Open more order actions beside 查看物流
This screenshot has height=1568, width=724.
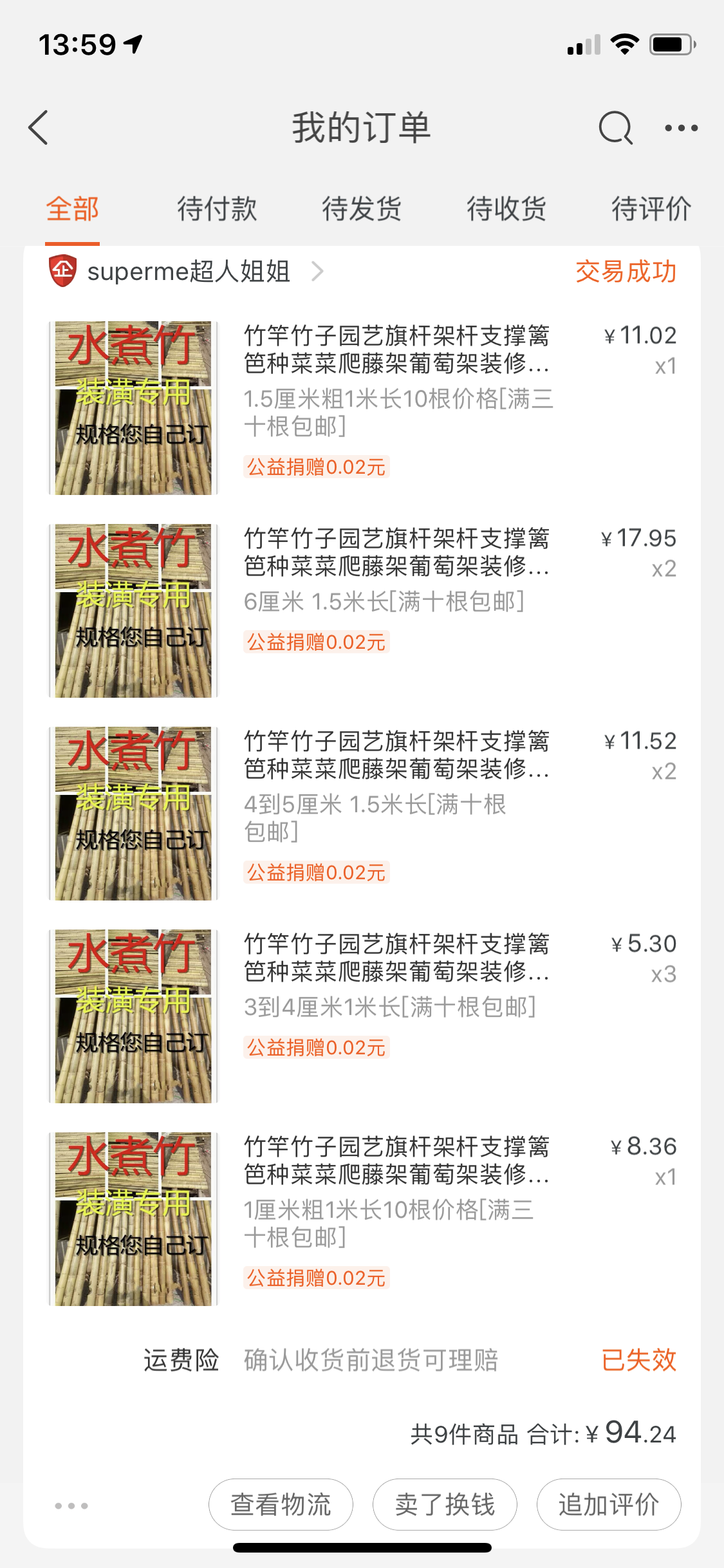coord(71,1506)
